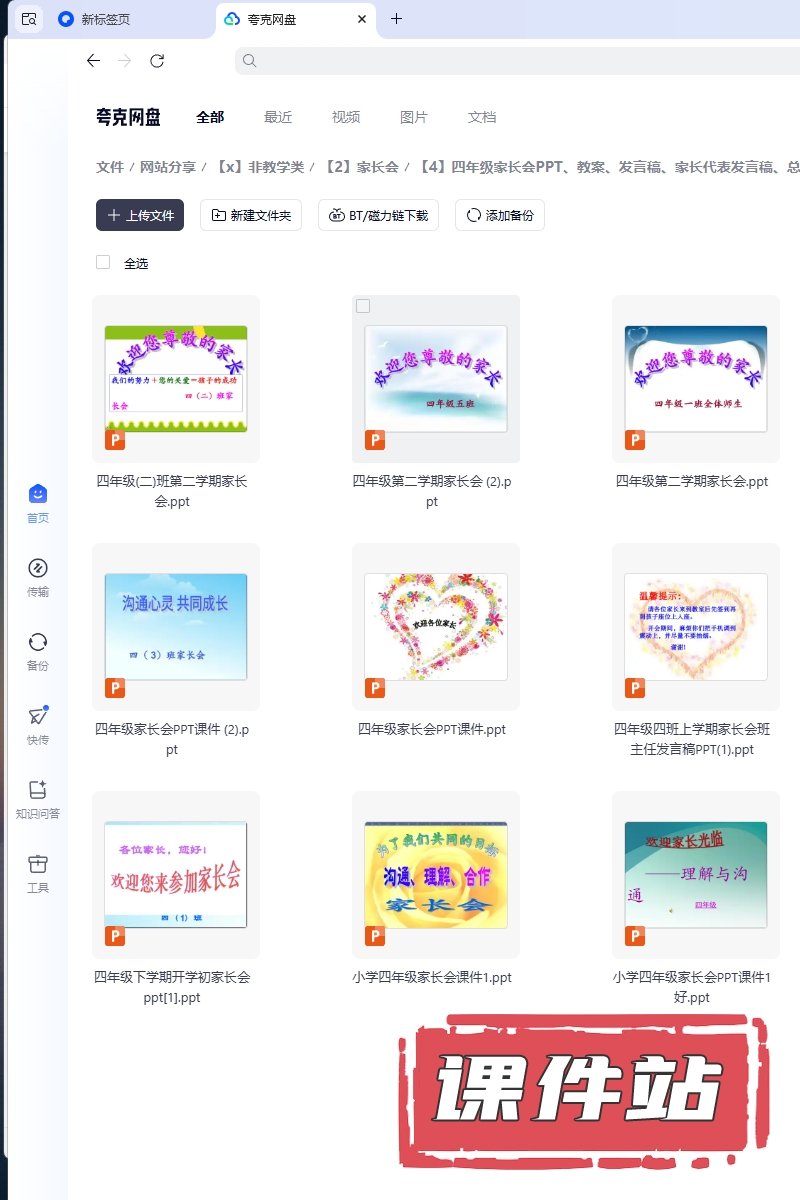Open 四年级(二)班第二学期家长会.ppt

coord(176,379)
